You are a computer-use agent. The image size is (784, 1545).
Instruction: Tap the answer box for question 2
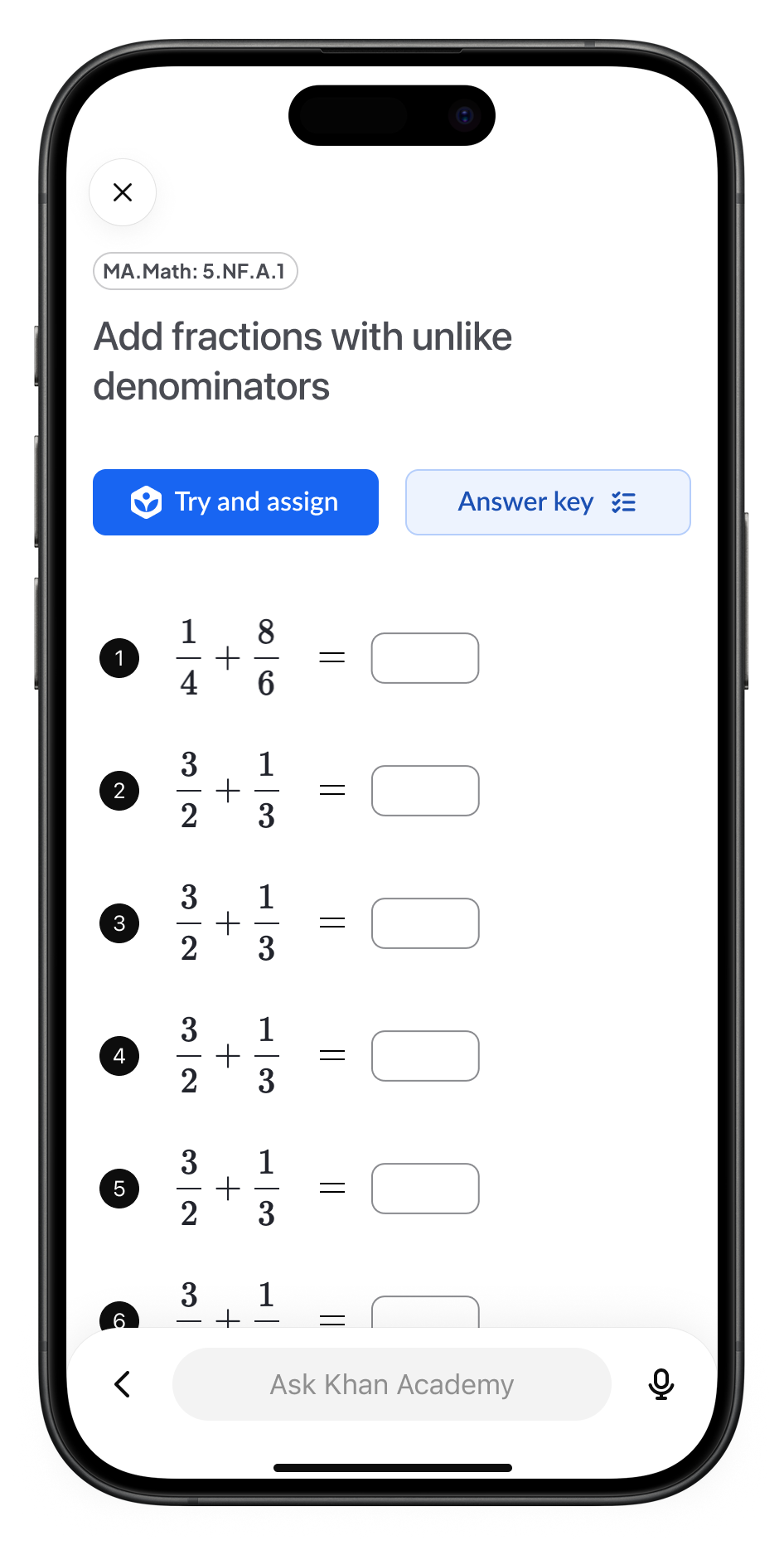point(424,791)
